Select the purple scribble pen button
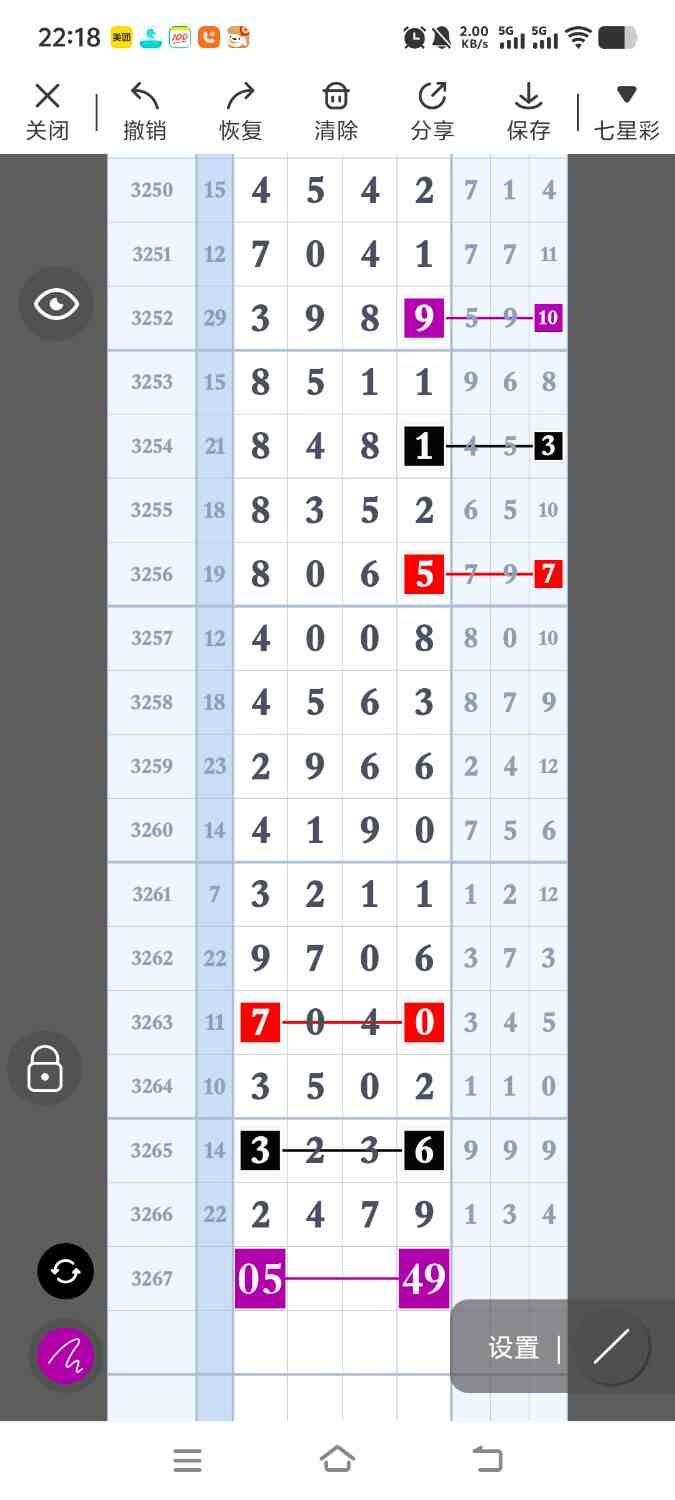The width and height of the screenshot is (675, 1500). tap(65, 1356)
